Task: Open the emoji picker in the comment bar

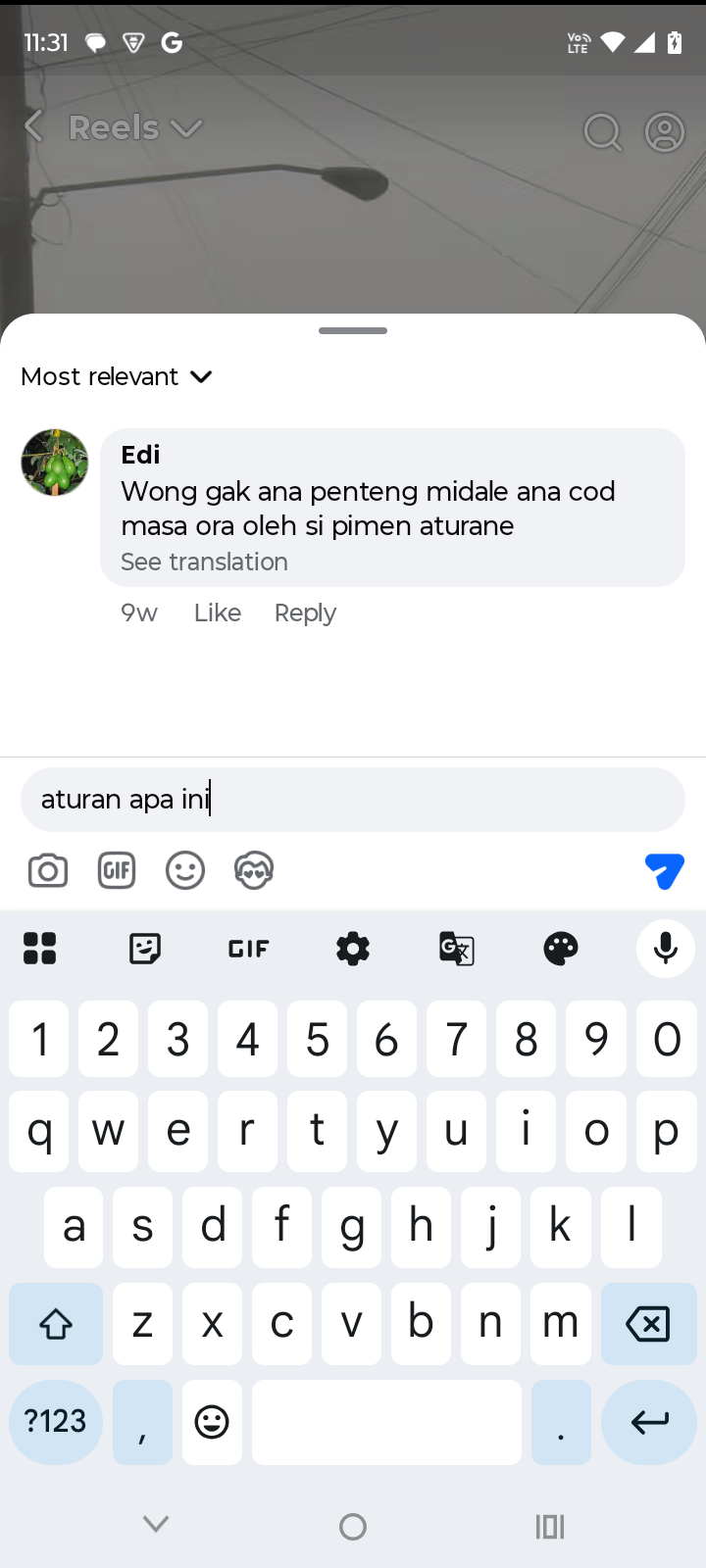Action: (x=185, y=870)
